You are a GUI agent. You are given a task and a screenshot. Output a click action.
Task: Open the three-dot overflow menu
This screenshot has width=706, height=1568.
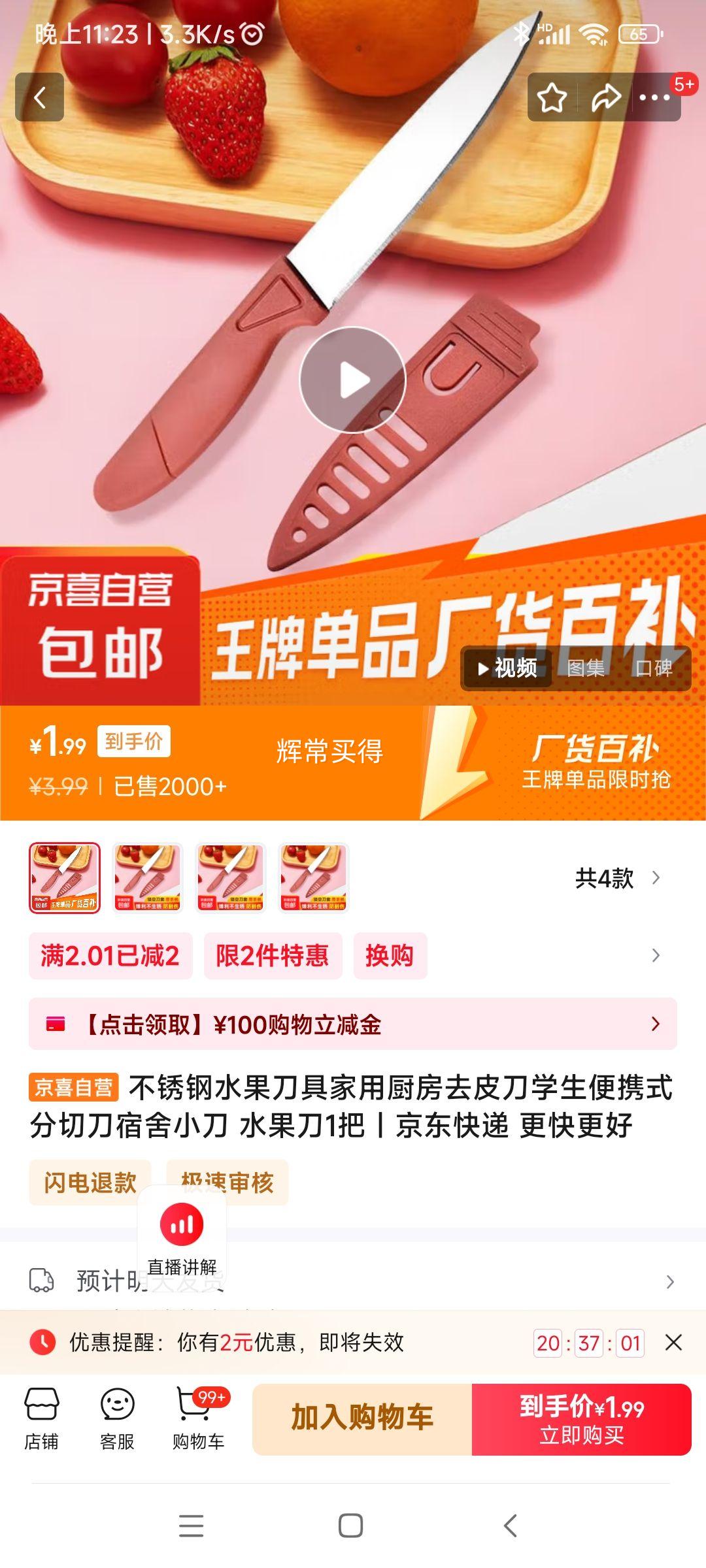pyautogui.click(x=654, y=98)
